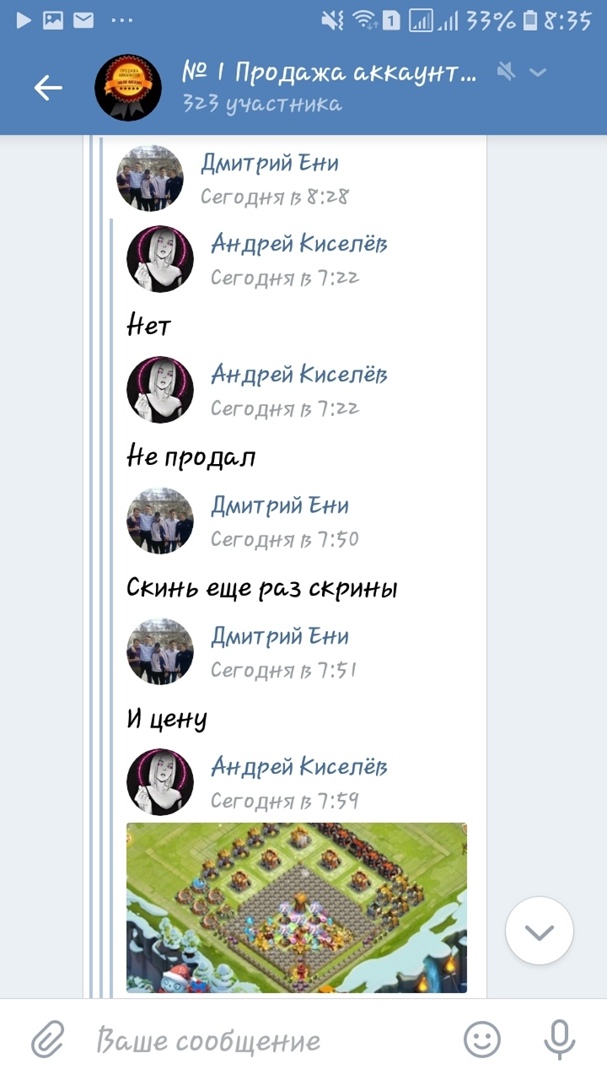Go back from the group chat
Image resolution: width=607 pixels, height=1080 pixels.
48,88
